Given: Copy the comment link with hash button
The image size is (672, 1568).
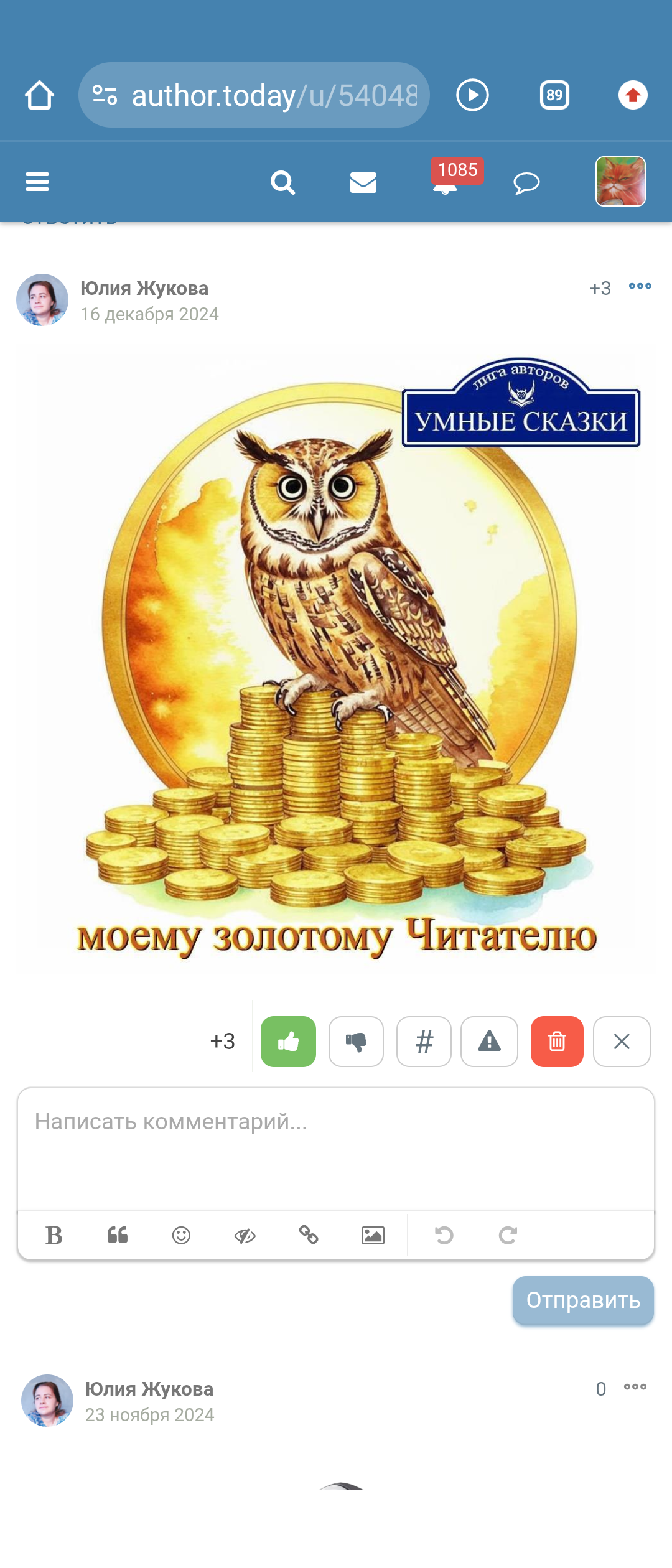Looking at the screenshot, I should pyautogui.click(x=424, y=1041).
